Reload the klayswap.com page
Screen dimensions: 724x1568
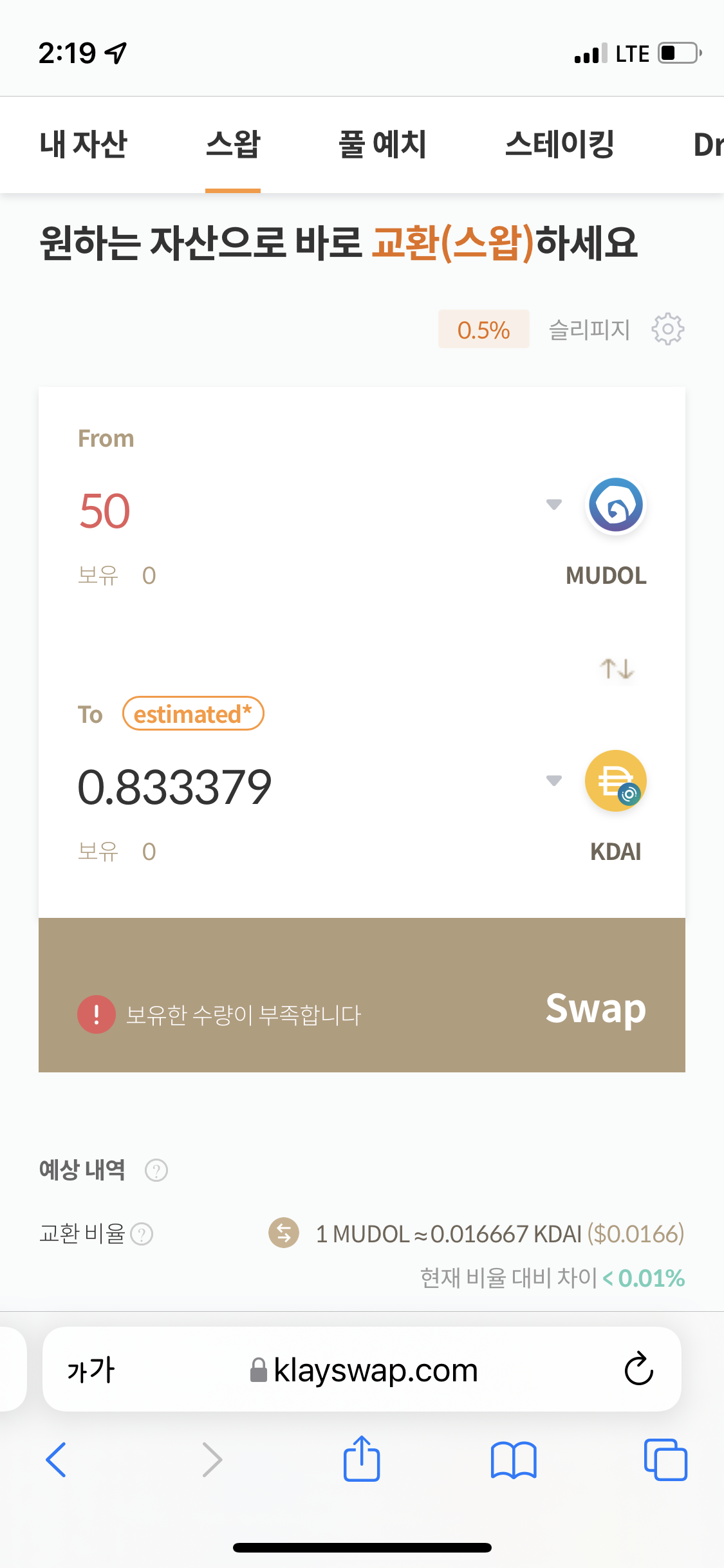click(x=638, y=1369)
